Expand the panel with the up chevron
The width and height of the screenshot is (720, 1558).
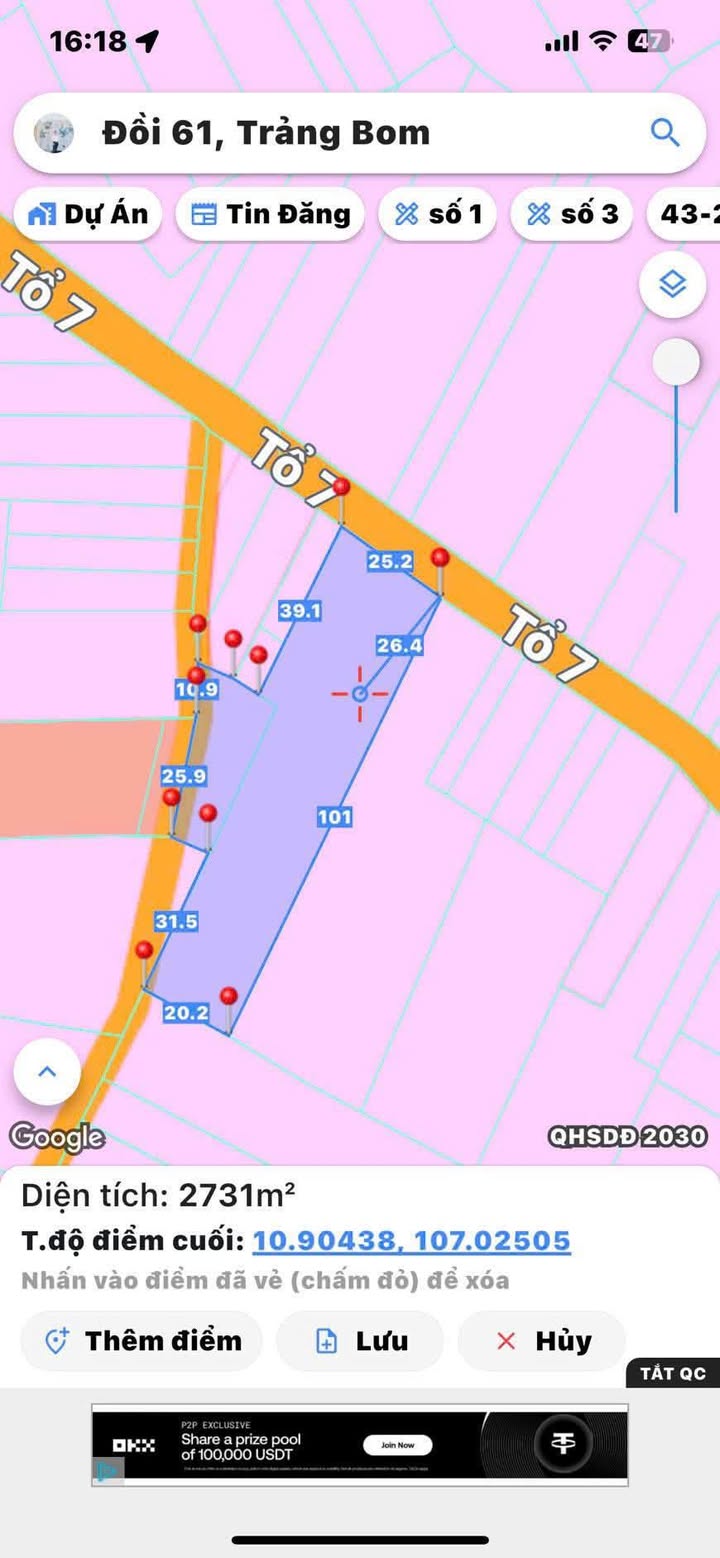tap(47, 1072)
